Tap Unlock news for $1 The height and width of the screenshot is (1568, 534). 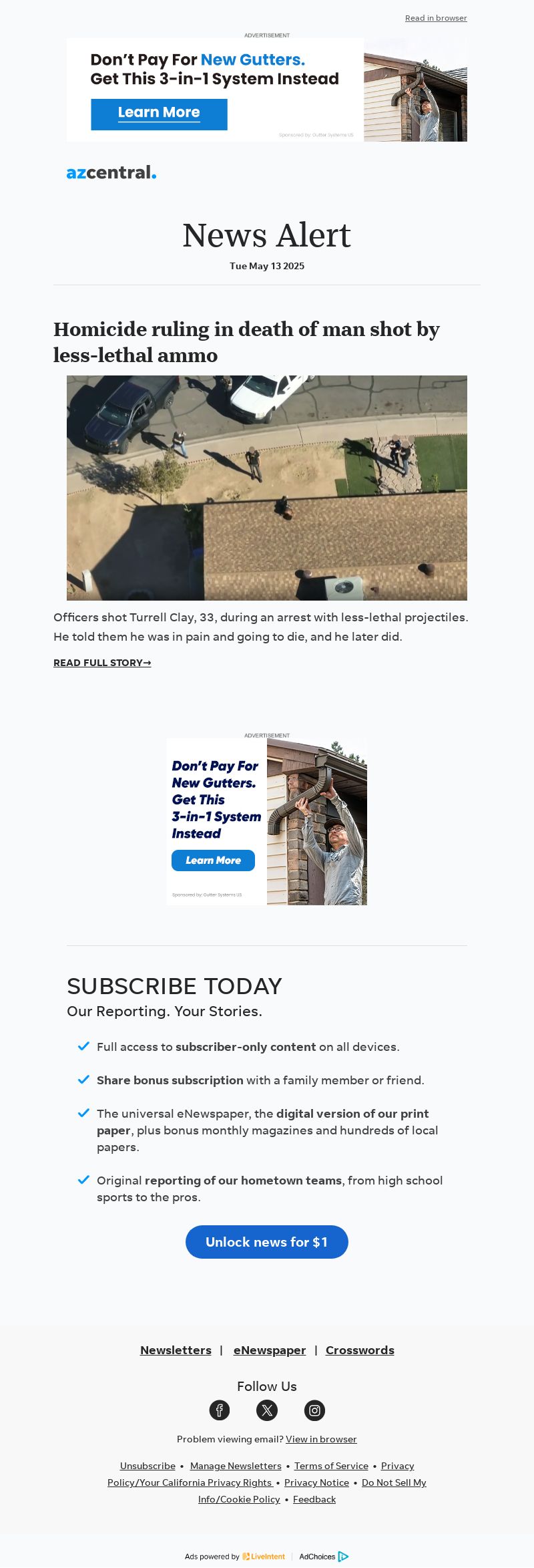click(x=267, y=1242)
